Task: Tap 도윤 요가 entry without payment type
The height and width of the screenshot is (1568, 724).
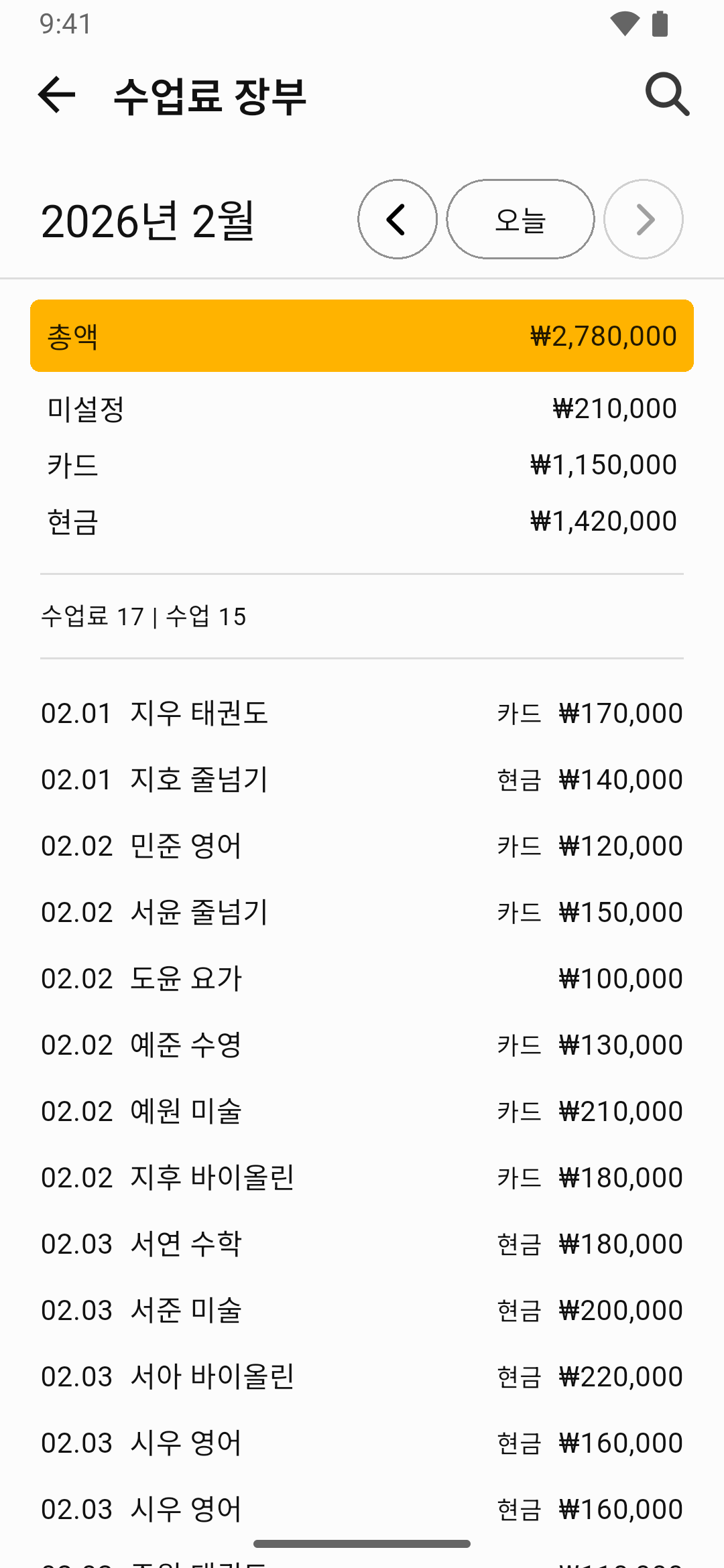Action: [362, 978]
